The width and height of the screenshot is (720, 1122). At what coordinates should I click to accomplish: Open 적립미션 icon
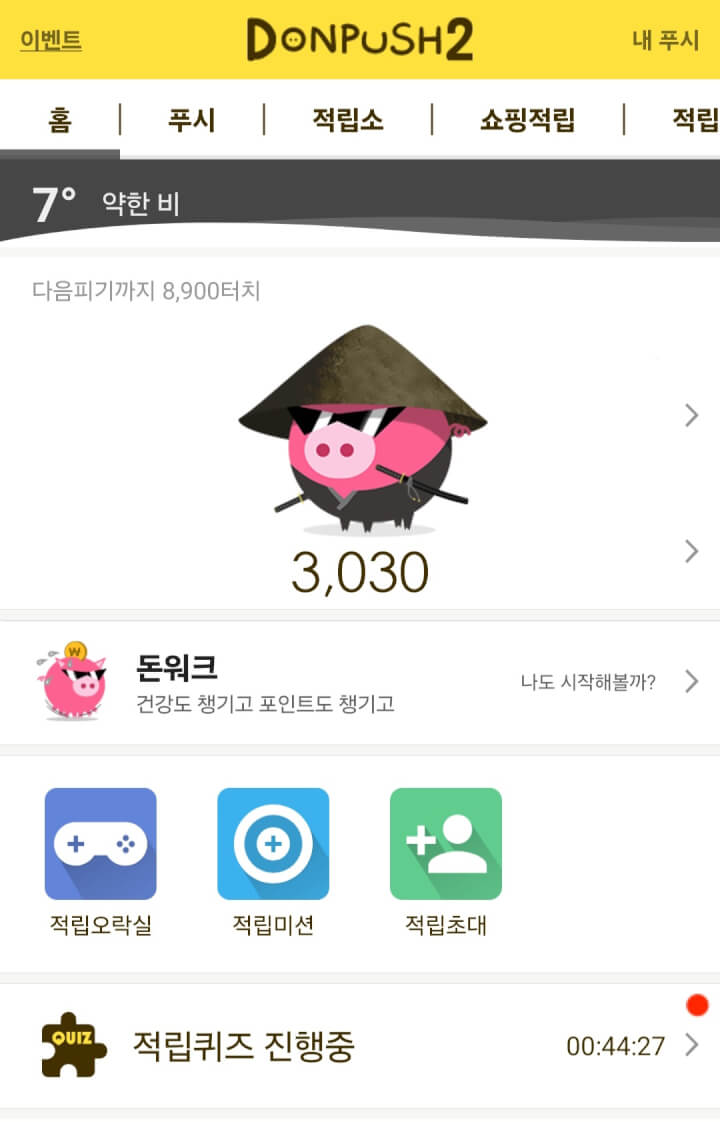click(273, 845)
